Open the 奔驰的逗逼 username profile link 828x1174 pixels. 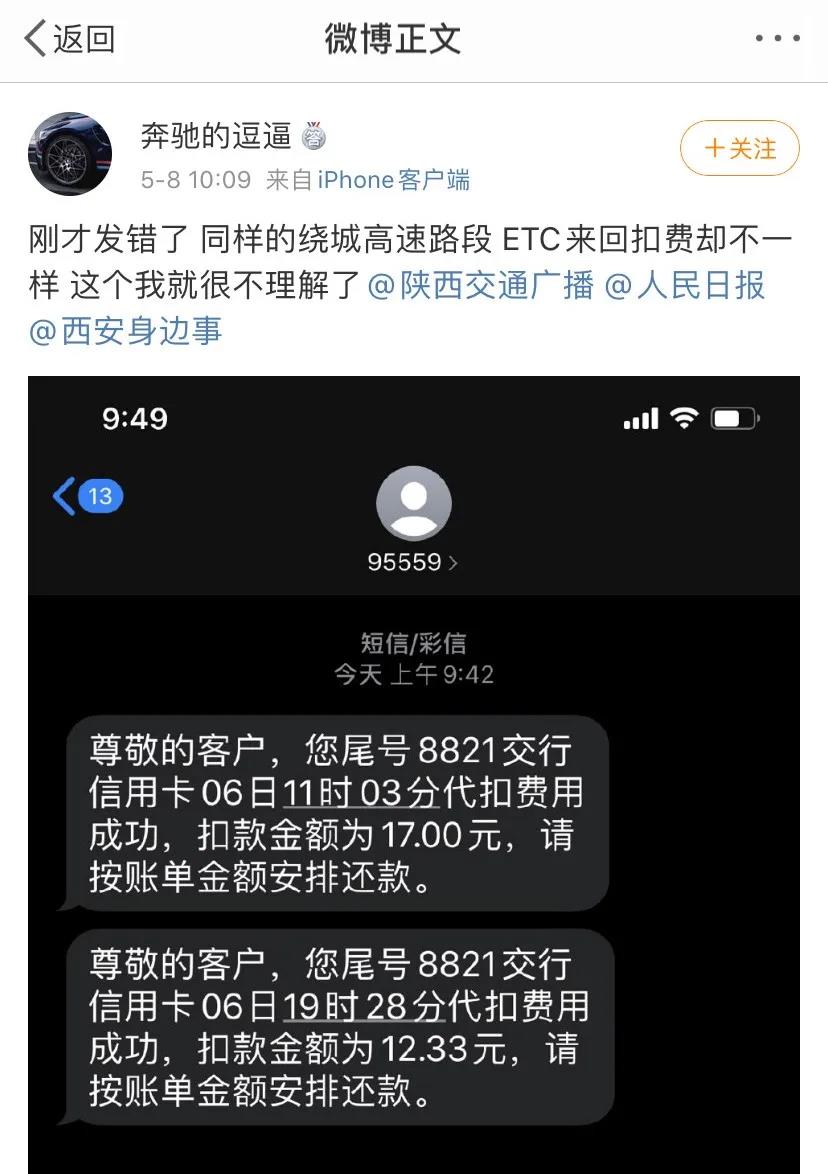tap(216, 136)
